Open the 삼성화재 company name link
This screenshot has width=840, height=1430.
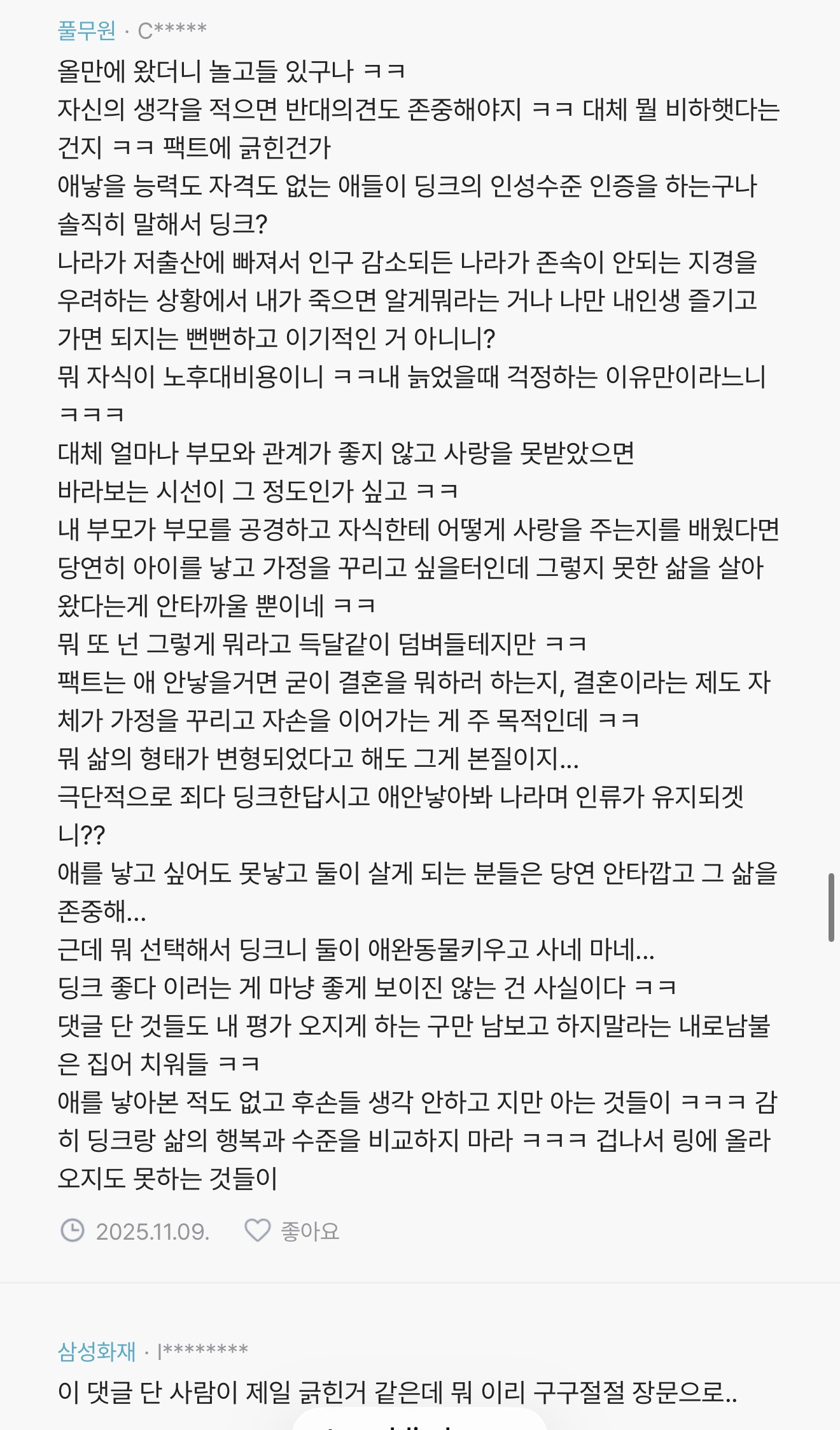pyautogui.click(x=97, y=1351)
